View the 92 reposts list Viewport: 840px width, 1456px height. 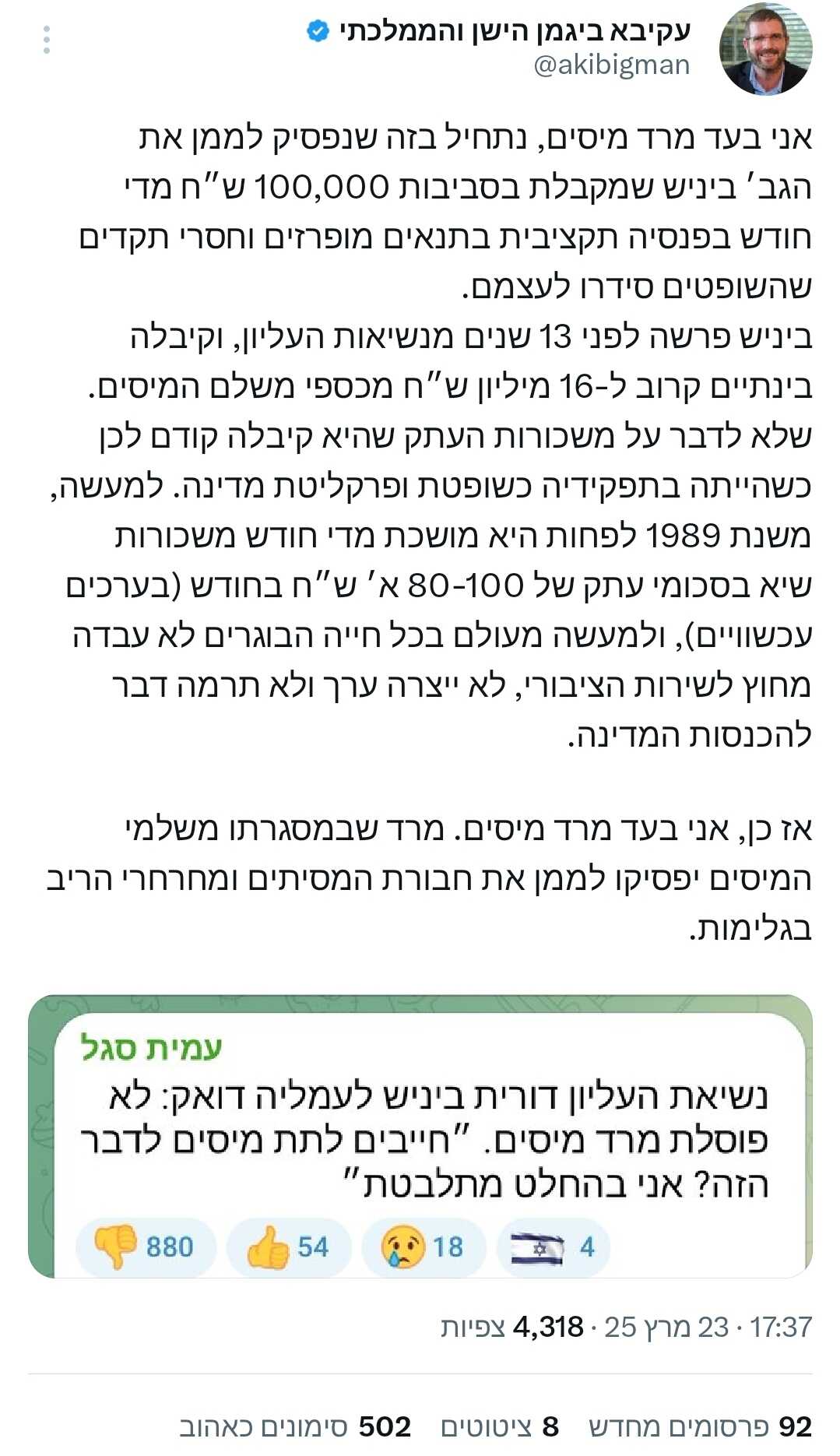(700, 1426)
